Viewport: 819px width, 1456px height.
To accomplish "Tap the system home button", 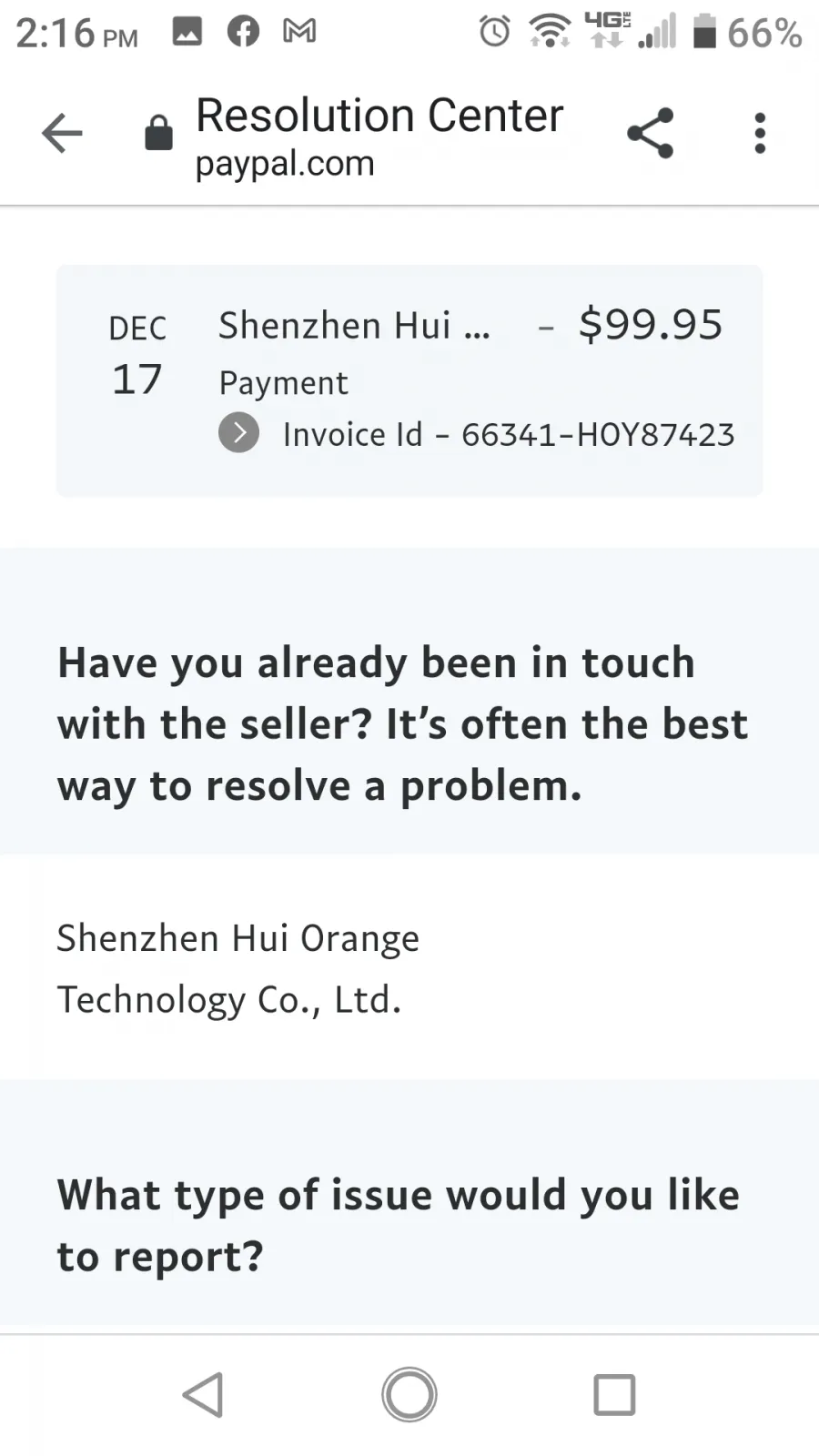I will click(x=409, y=1394).
